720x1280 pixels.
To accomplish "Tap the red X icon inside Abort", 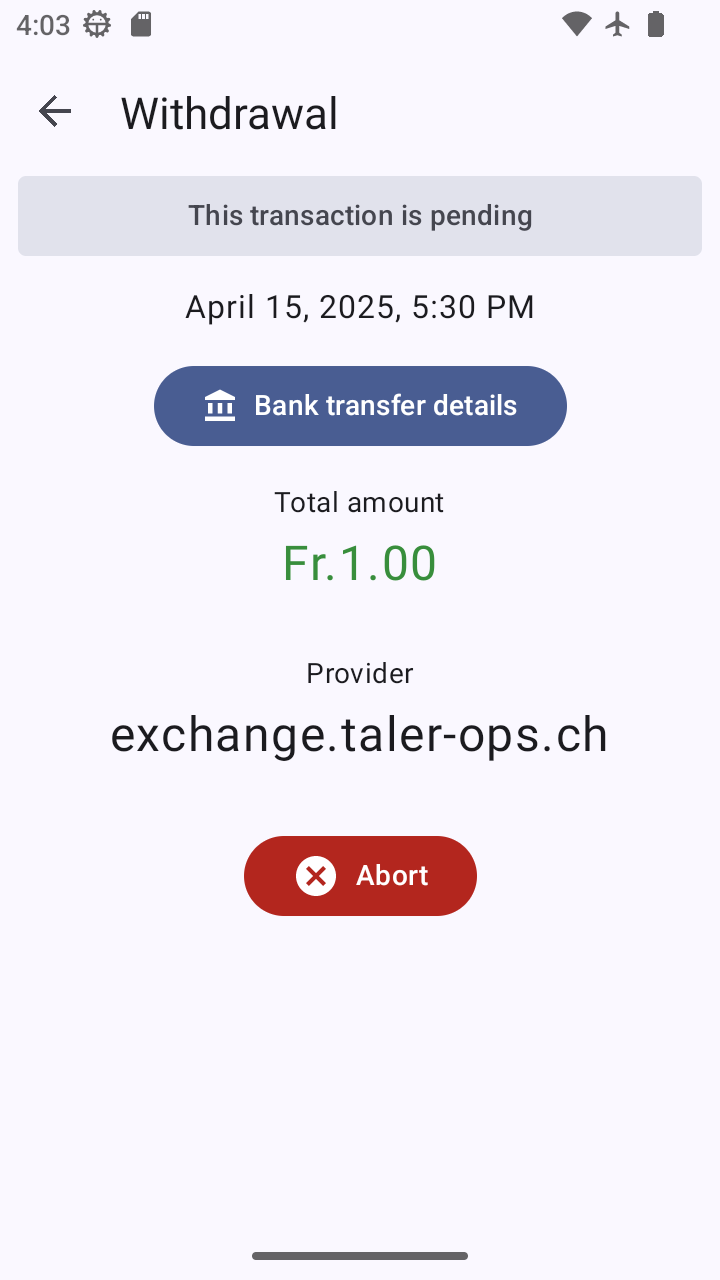I will click(316, 875).
